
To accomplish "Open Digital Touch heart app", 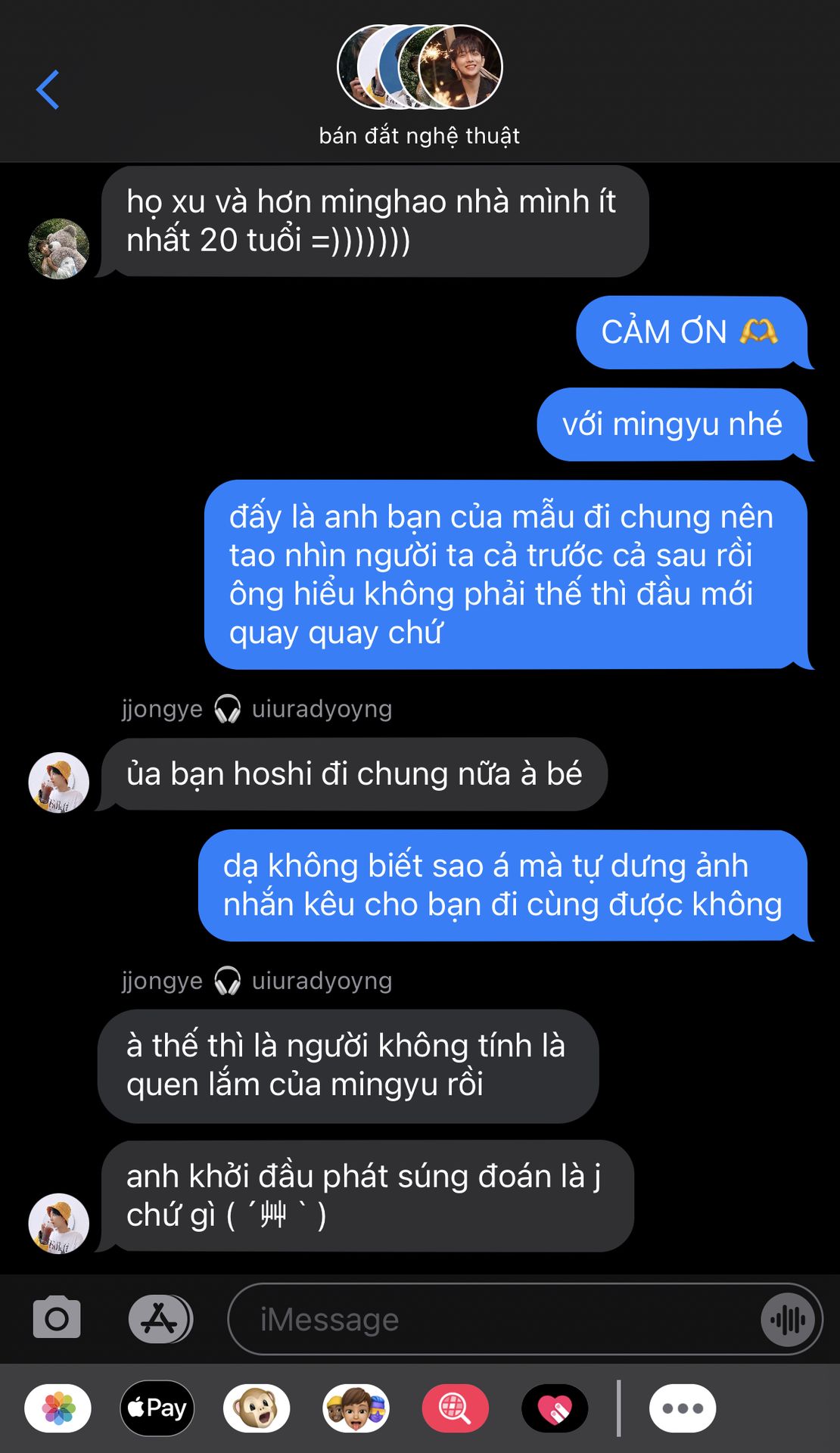I will tap(555, 1408).
